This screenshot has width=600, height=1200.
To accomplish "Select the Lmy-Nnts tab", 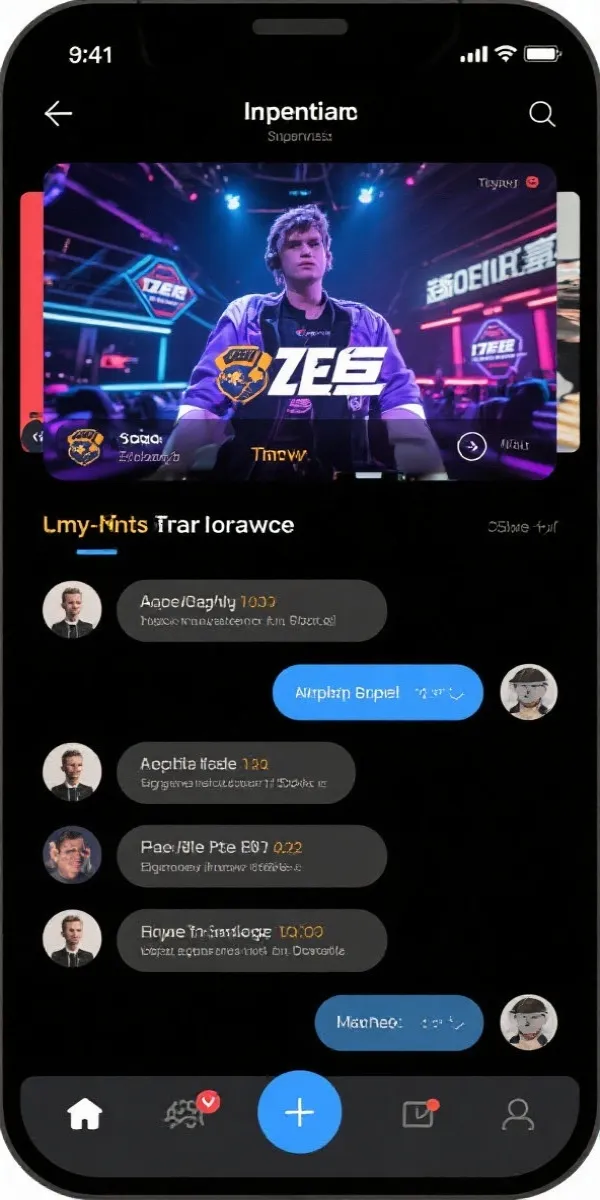I will pos(96,526).
